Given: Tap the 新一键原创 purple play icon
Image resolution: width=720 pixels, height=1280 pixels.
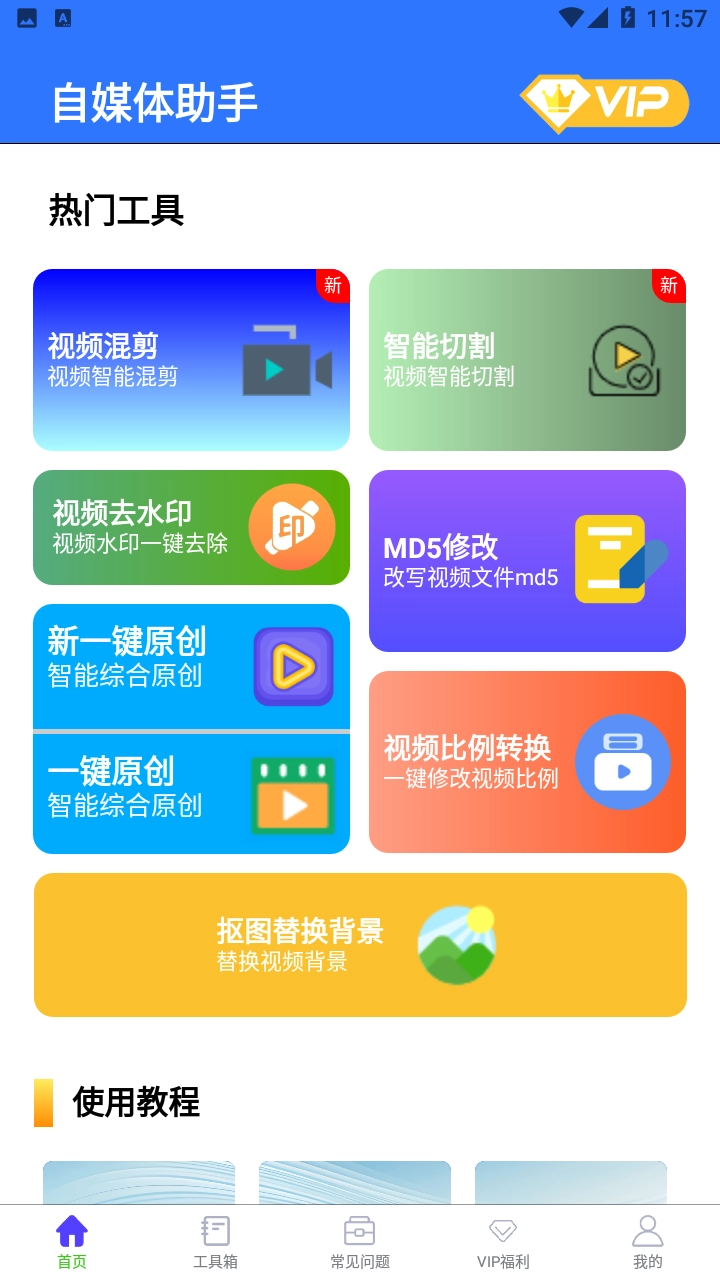Looking at the screenshot, I should (294, 665).
